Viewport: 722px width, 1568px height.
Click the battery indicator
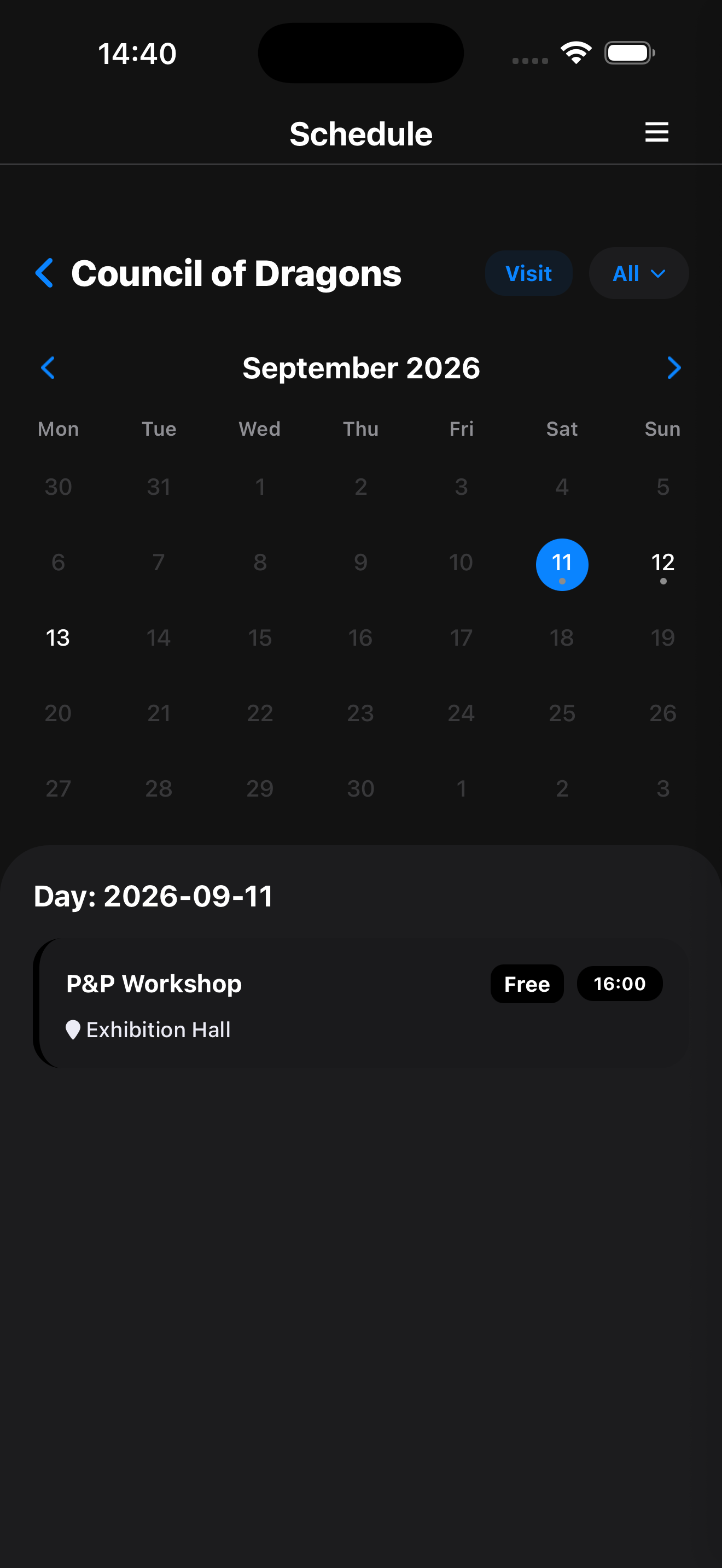pos(630,53)
